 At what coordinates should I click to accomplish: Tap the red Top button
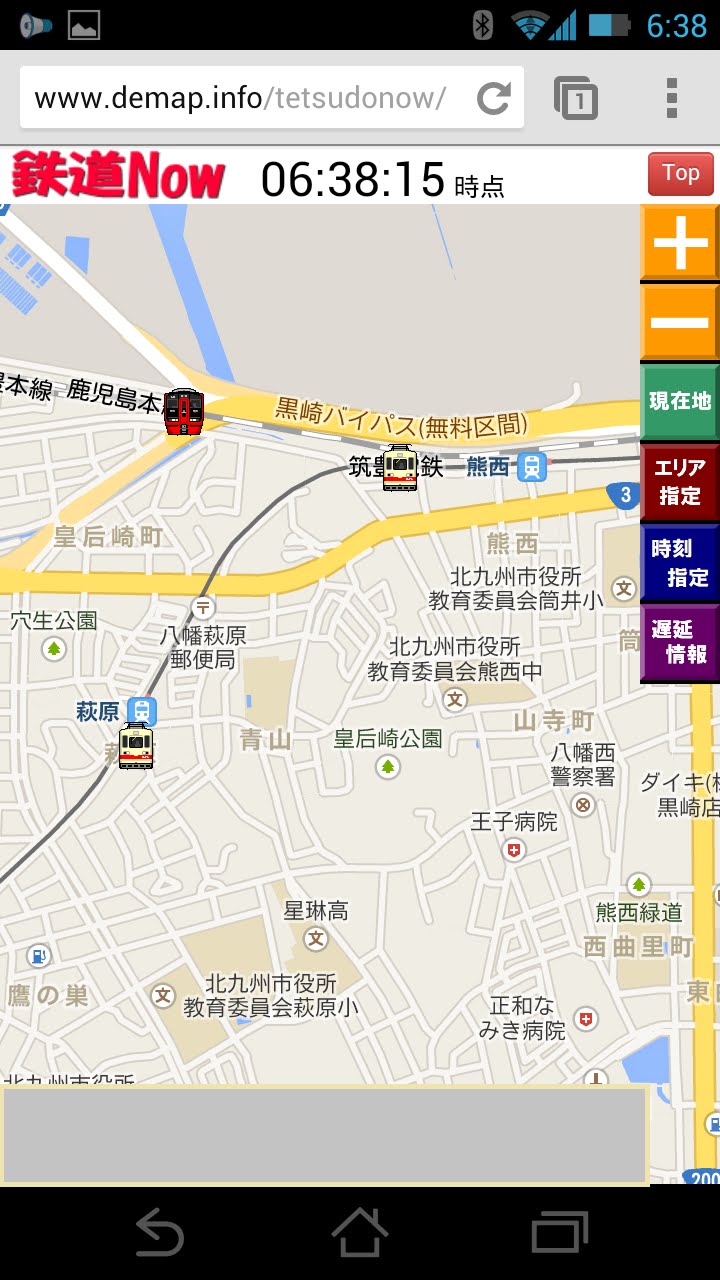[681, 174]
